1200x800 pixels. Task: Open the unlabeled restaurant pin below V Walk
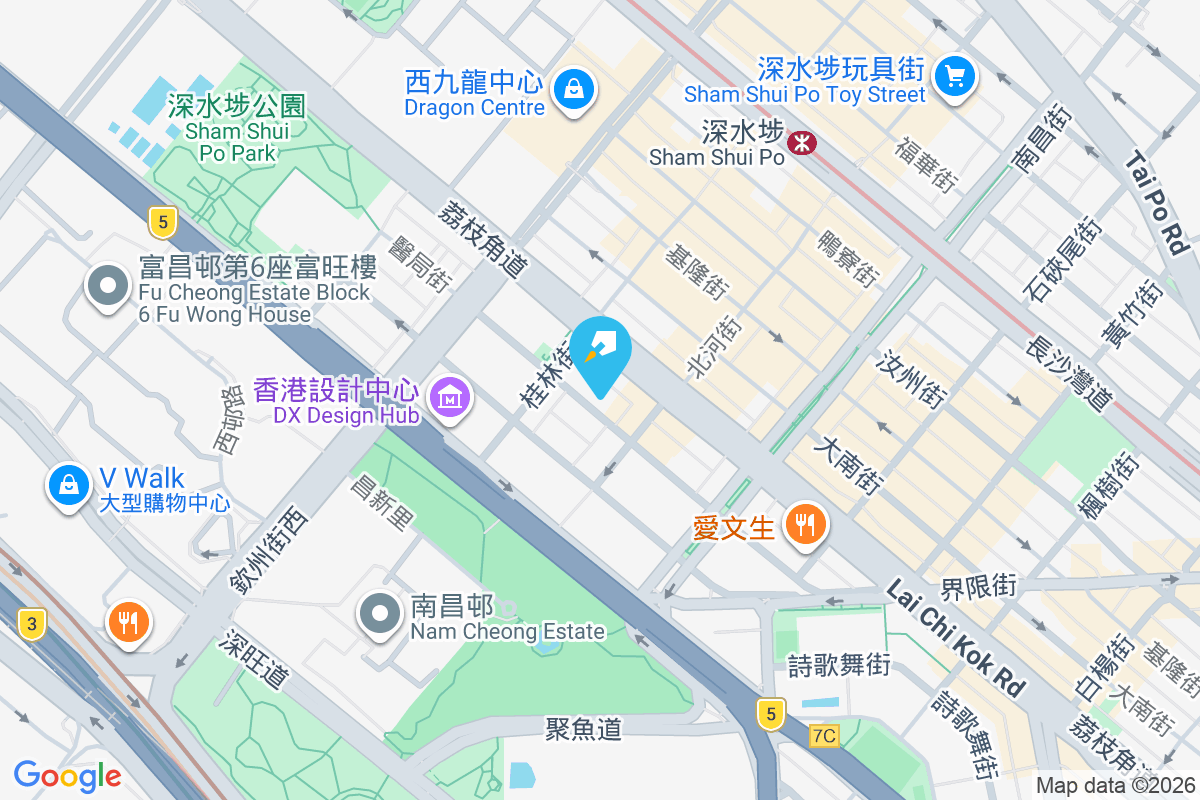[128, 623]
